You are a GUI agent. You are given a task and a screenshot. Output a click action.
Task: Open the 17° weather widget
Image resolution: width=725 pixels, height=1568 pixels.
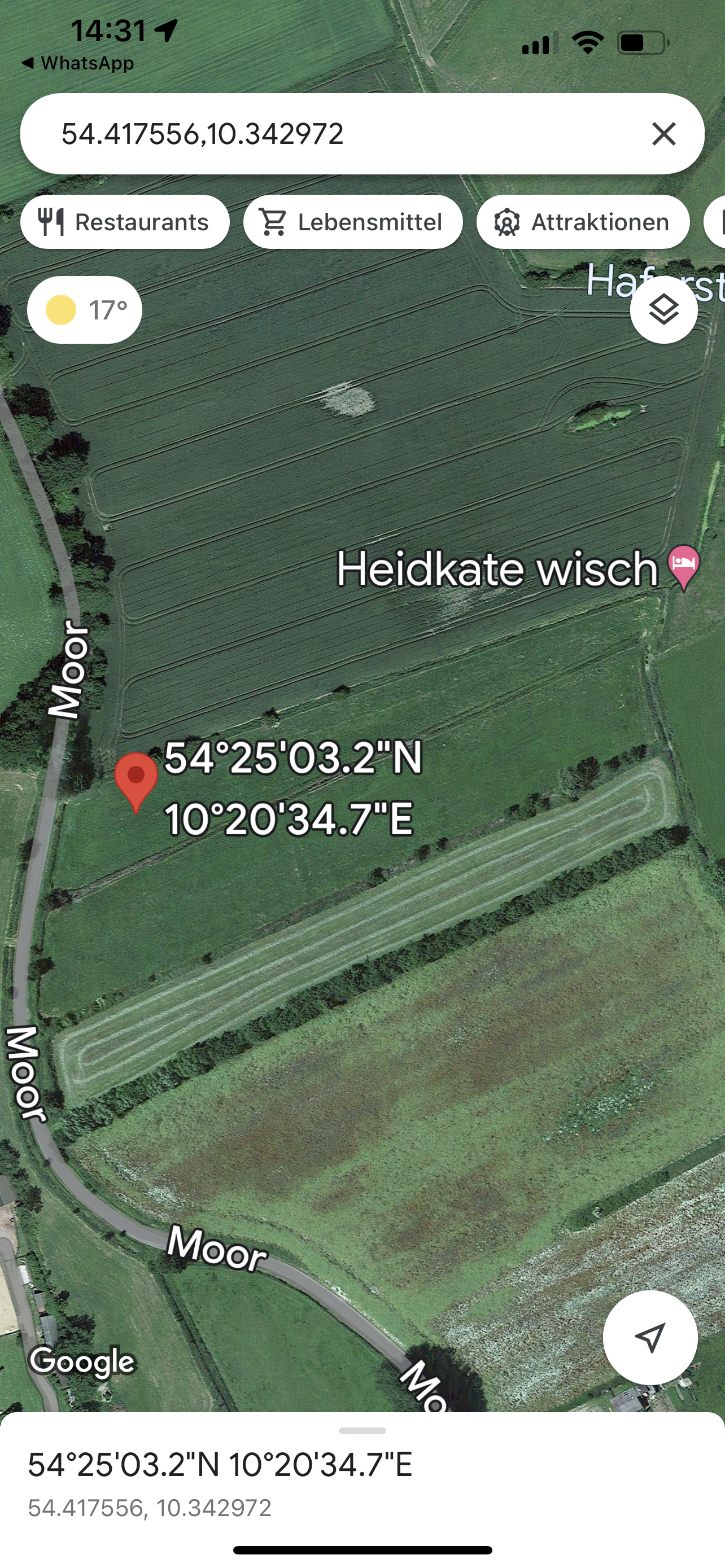click(x=85, y=310)
